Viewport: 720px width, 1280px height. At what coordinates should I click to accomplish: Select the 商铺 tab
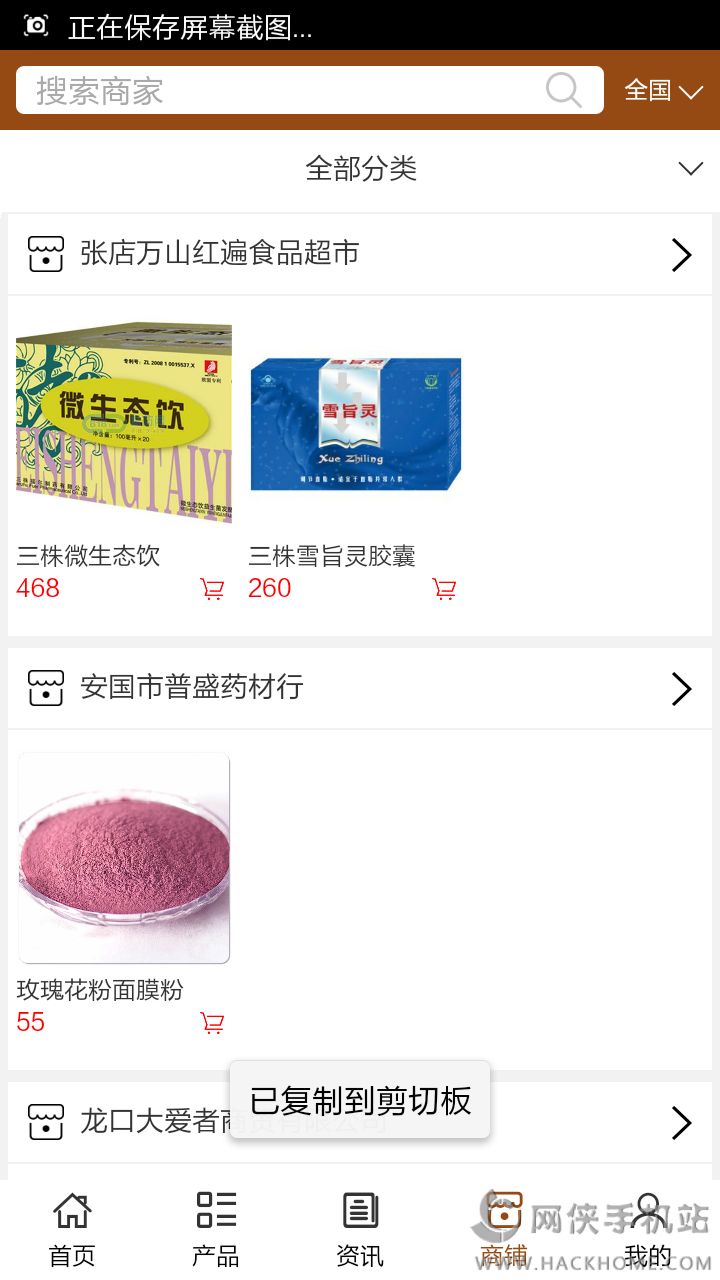pyautogui.click(x=504, y=1230)
